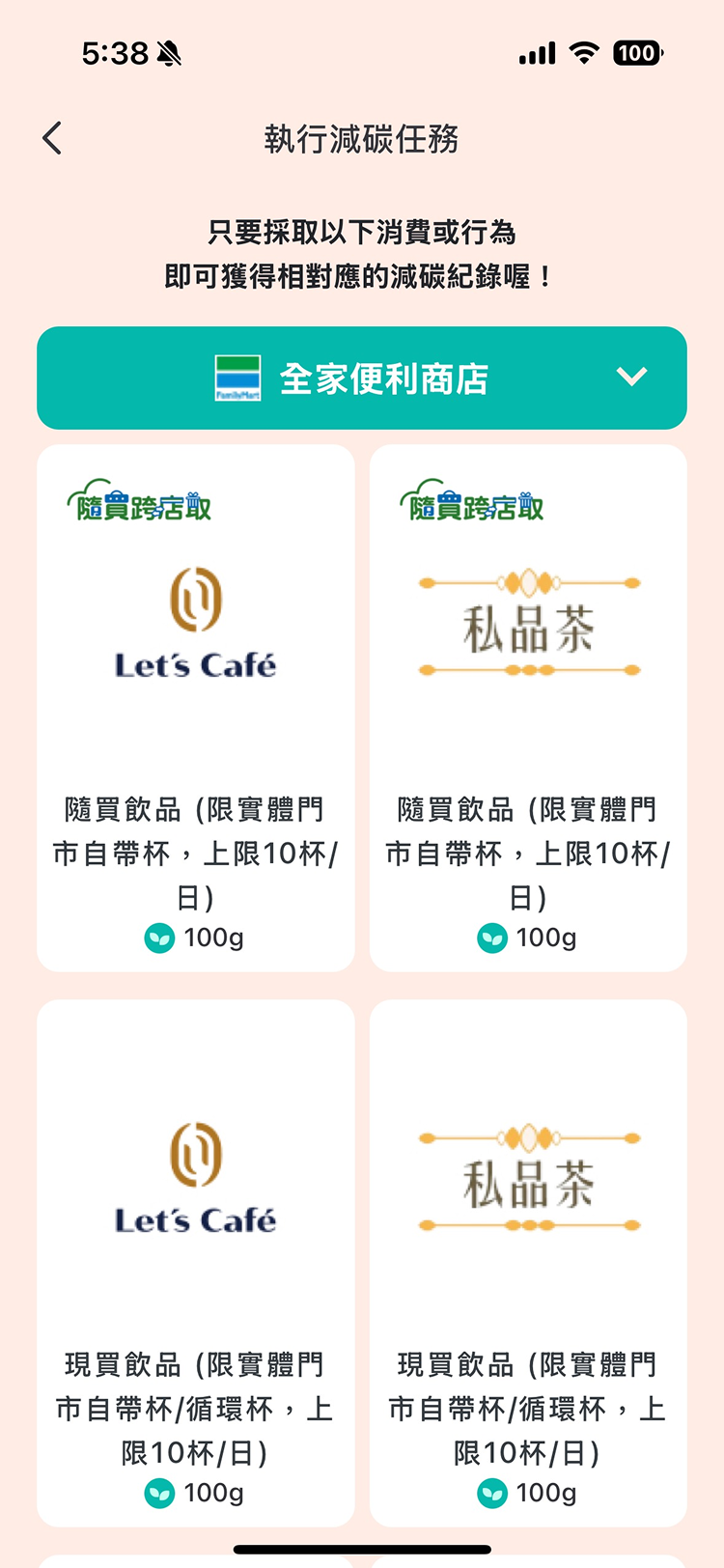Open the 隨買跨店取 私品茶 隨買飲品 card
724x1568 pixels.
coord(528,708)
